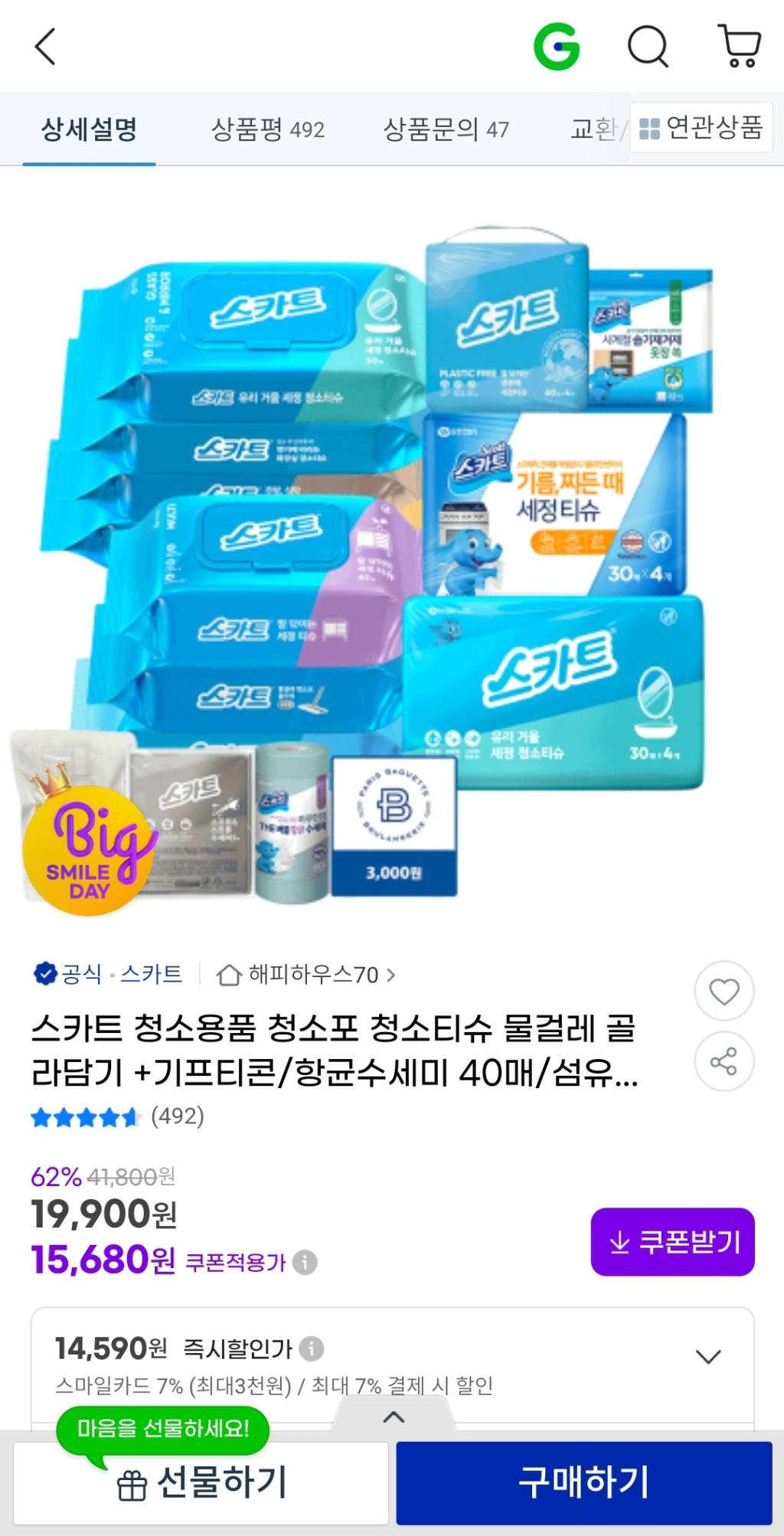Switch to the 상품평 492 tab
The width and height of the screenshot is (784, 1536).
[x=268, y=129]
